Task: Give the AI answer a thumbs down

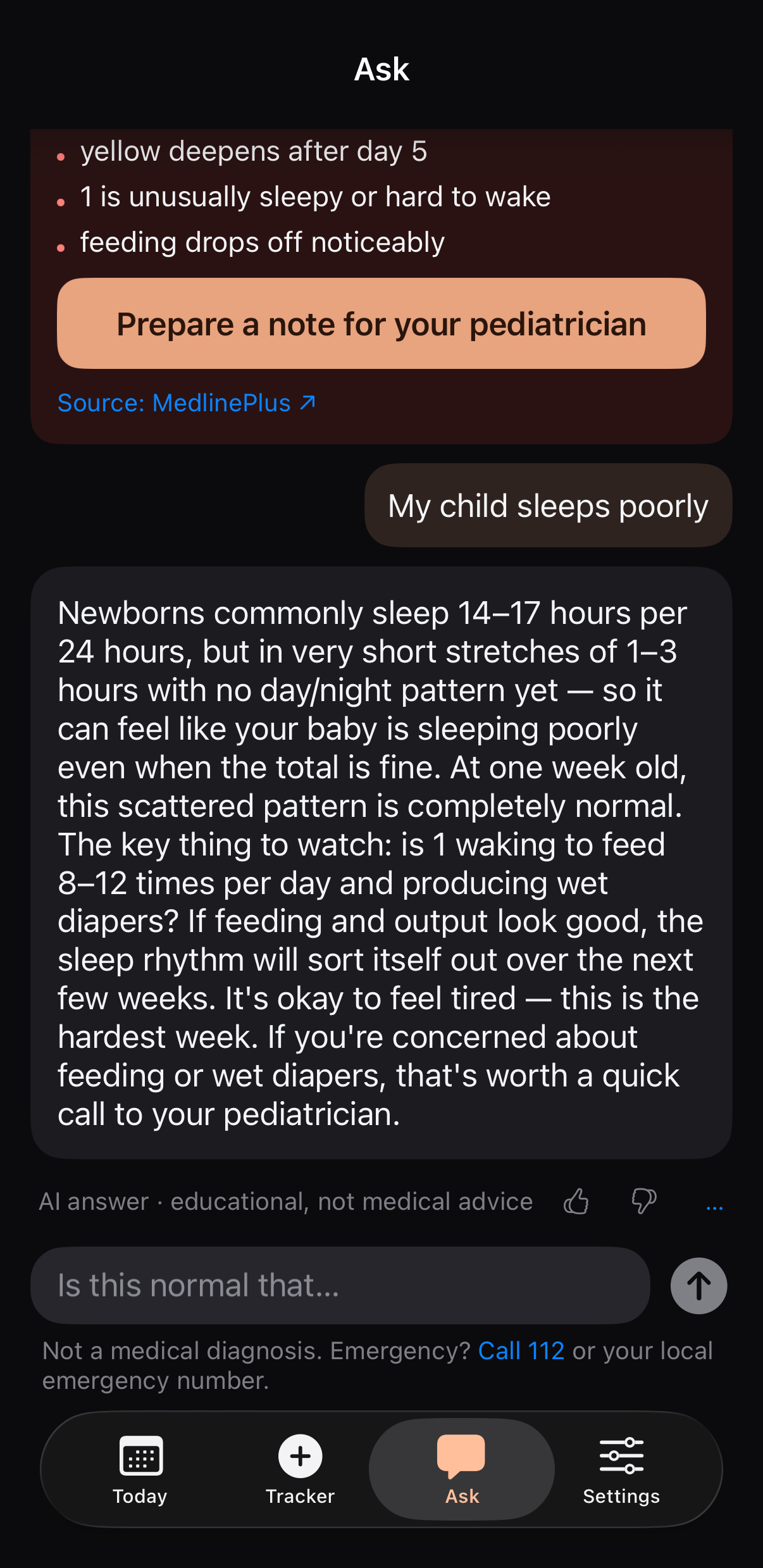Action: coord(644,1201)
